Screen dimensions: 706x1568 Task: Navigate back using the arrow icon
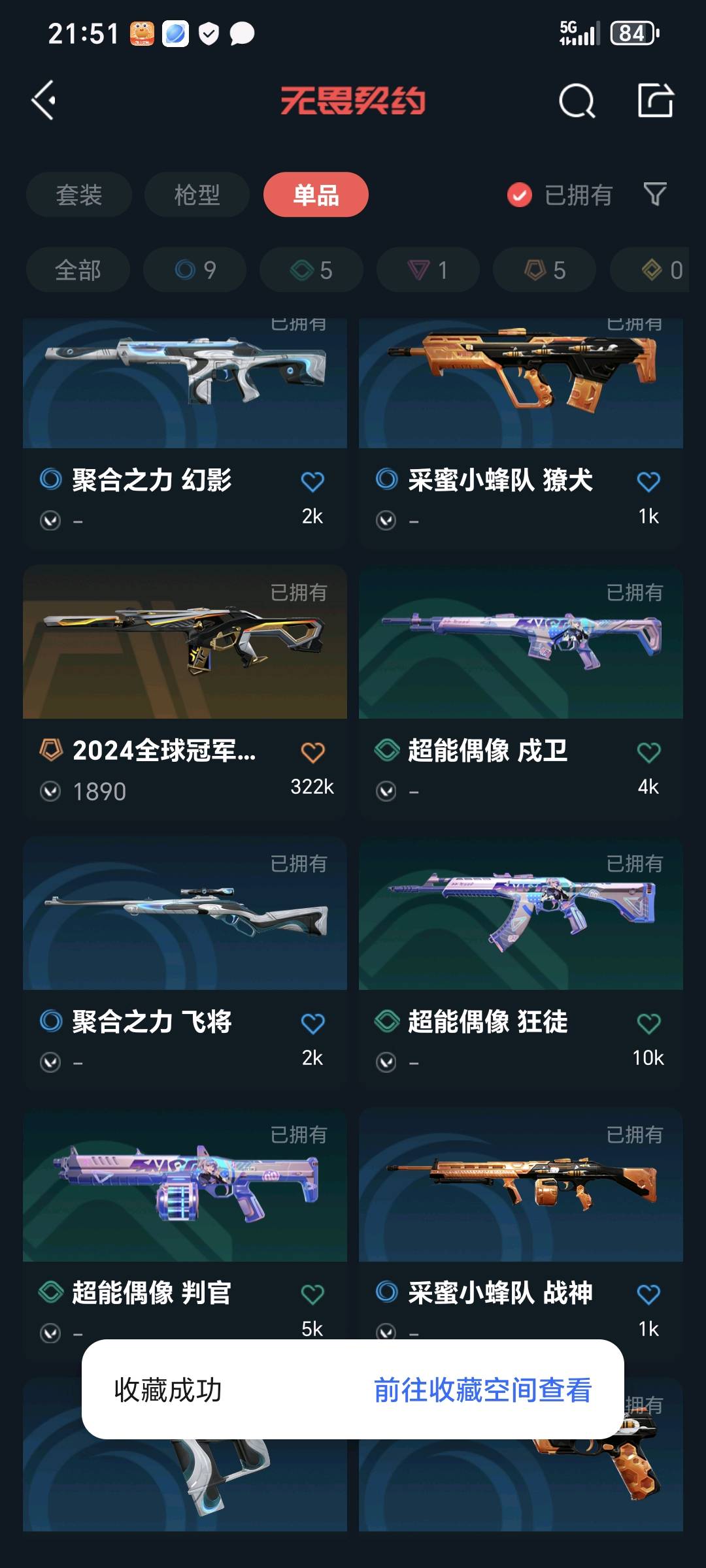pyautogui.click(x=43, y=99)
